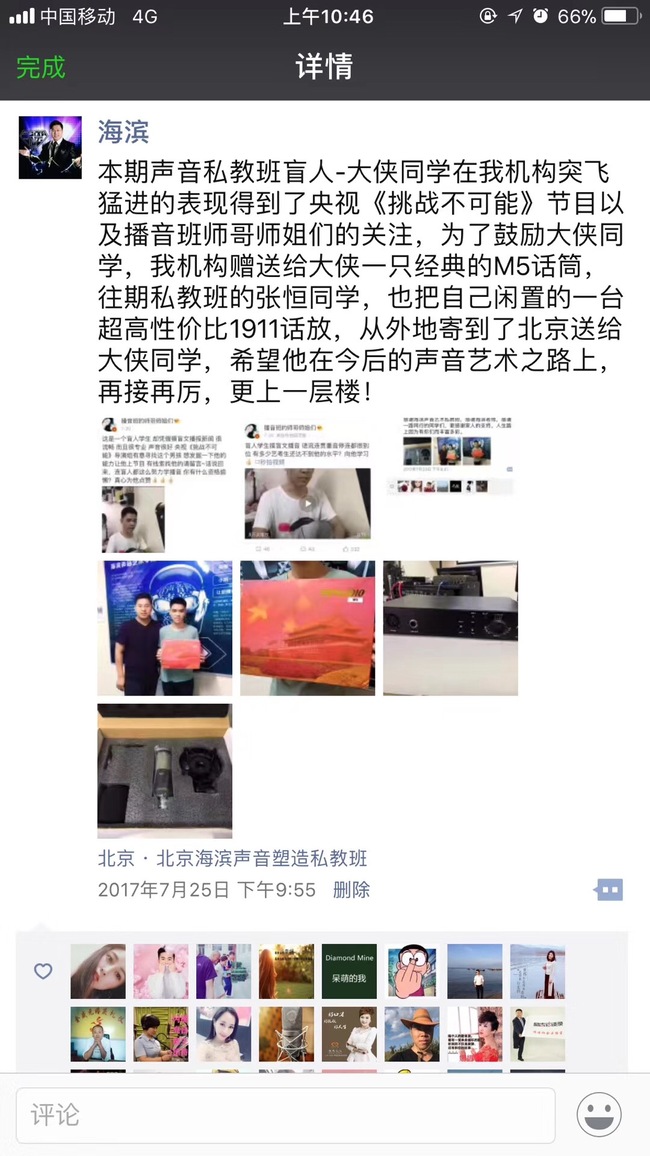Open 海滨's profile picture
This screenshot has height=1156, width=650.
point(50,147)
